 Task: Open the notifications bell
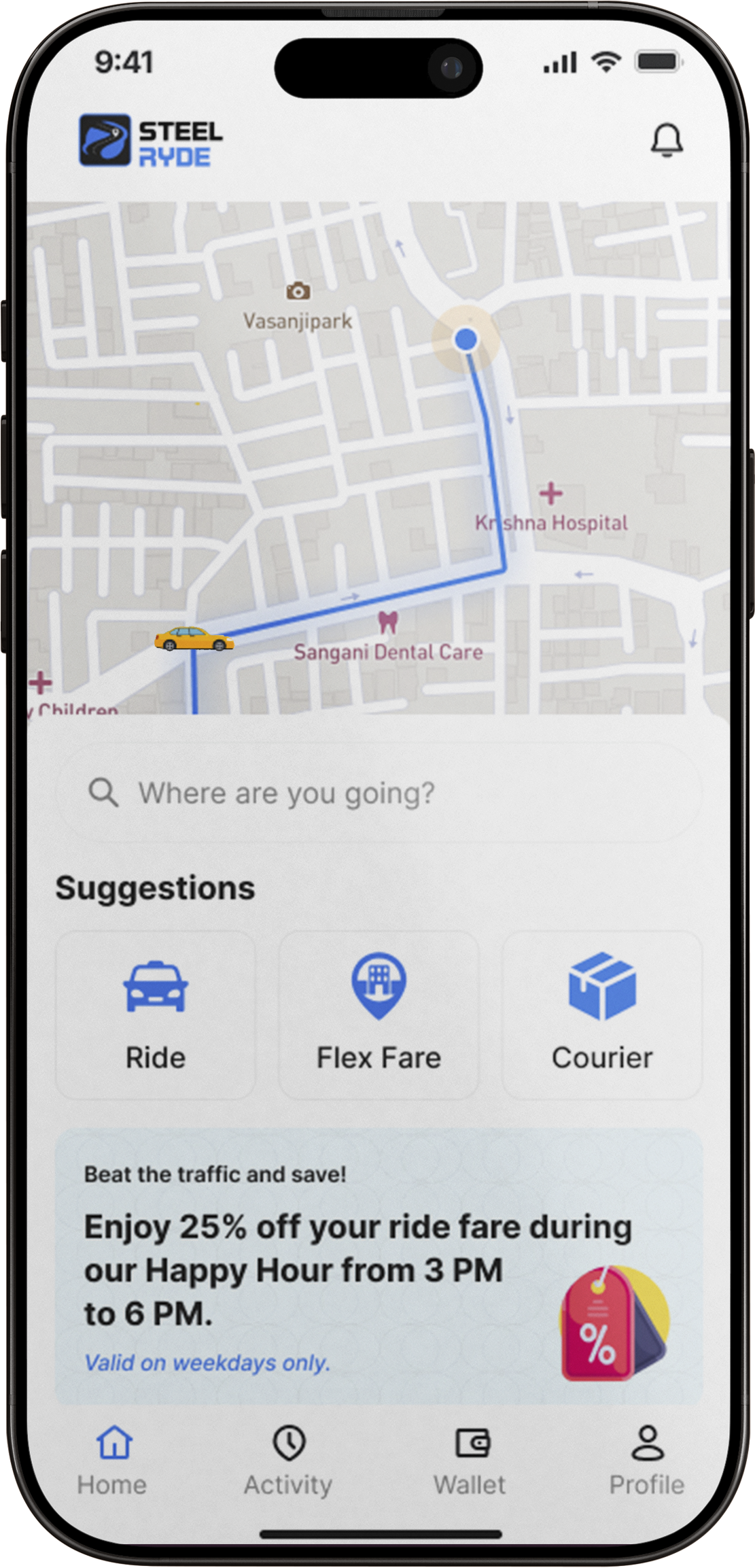667,140
